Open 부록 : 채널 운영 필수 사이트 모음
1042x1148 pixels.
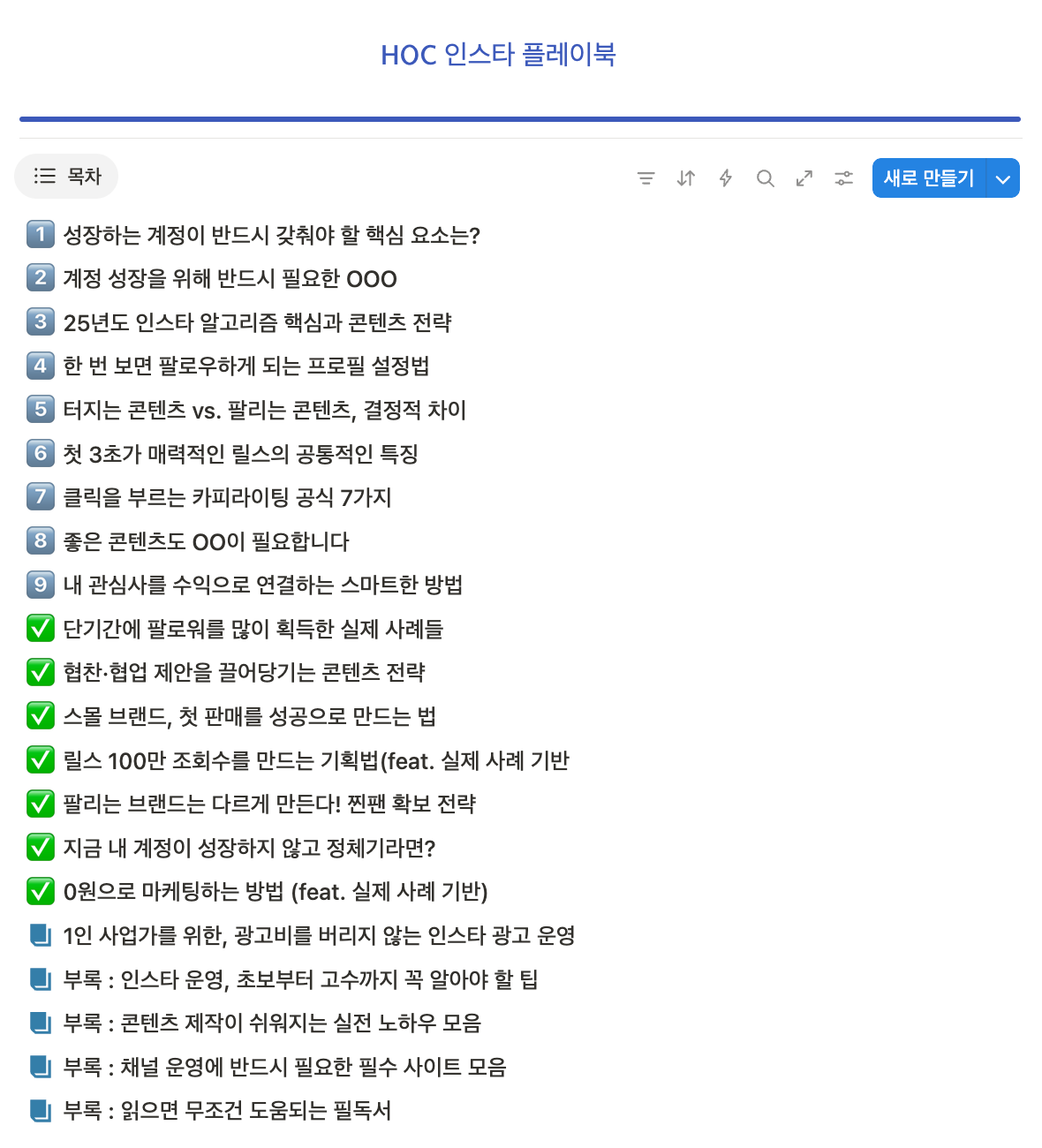(284, 1068)
